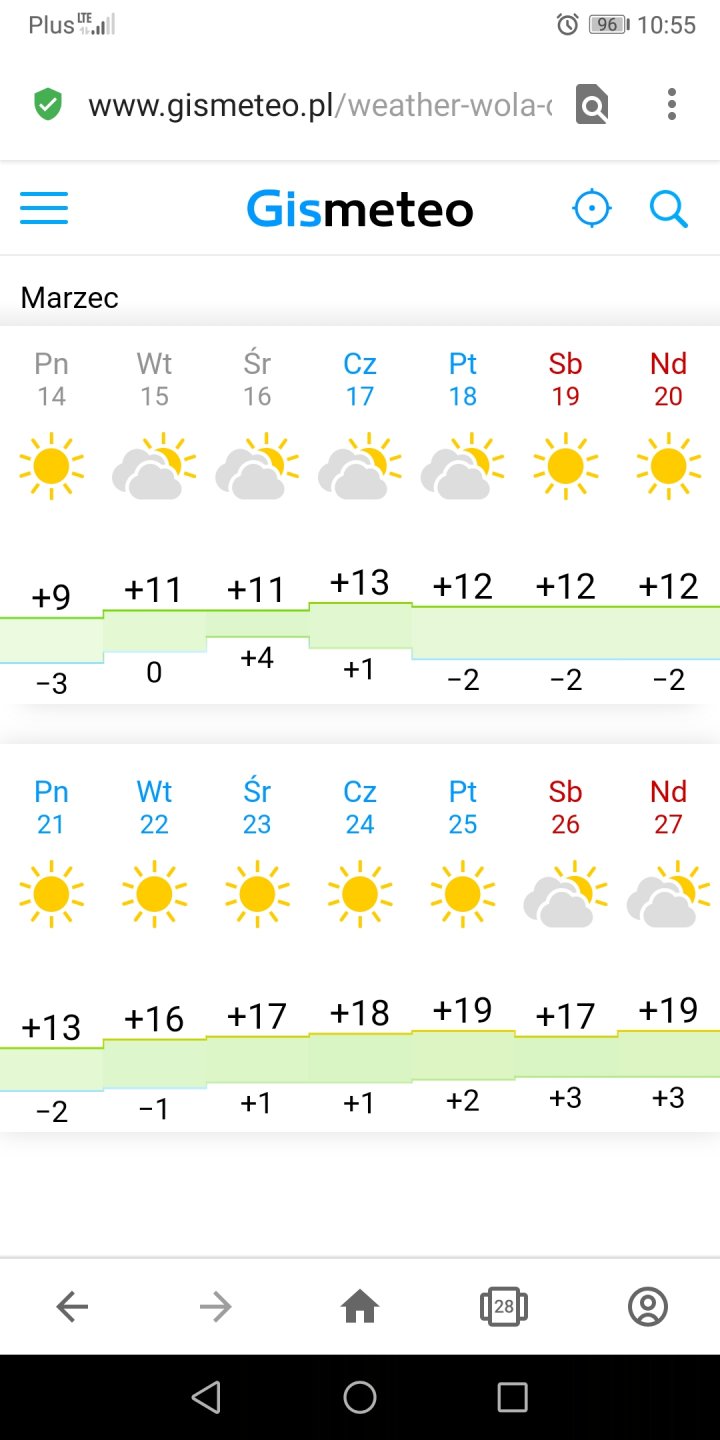Select Saturday 19 forecast
The image size is (720, 1440).
[565, 380]
